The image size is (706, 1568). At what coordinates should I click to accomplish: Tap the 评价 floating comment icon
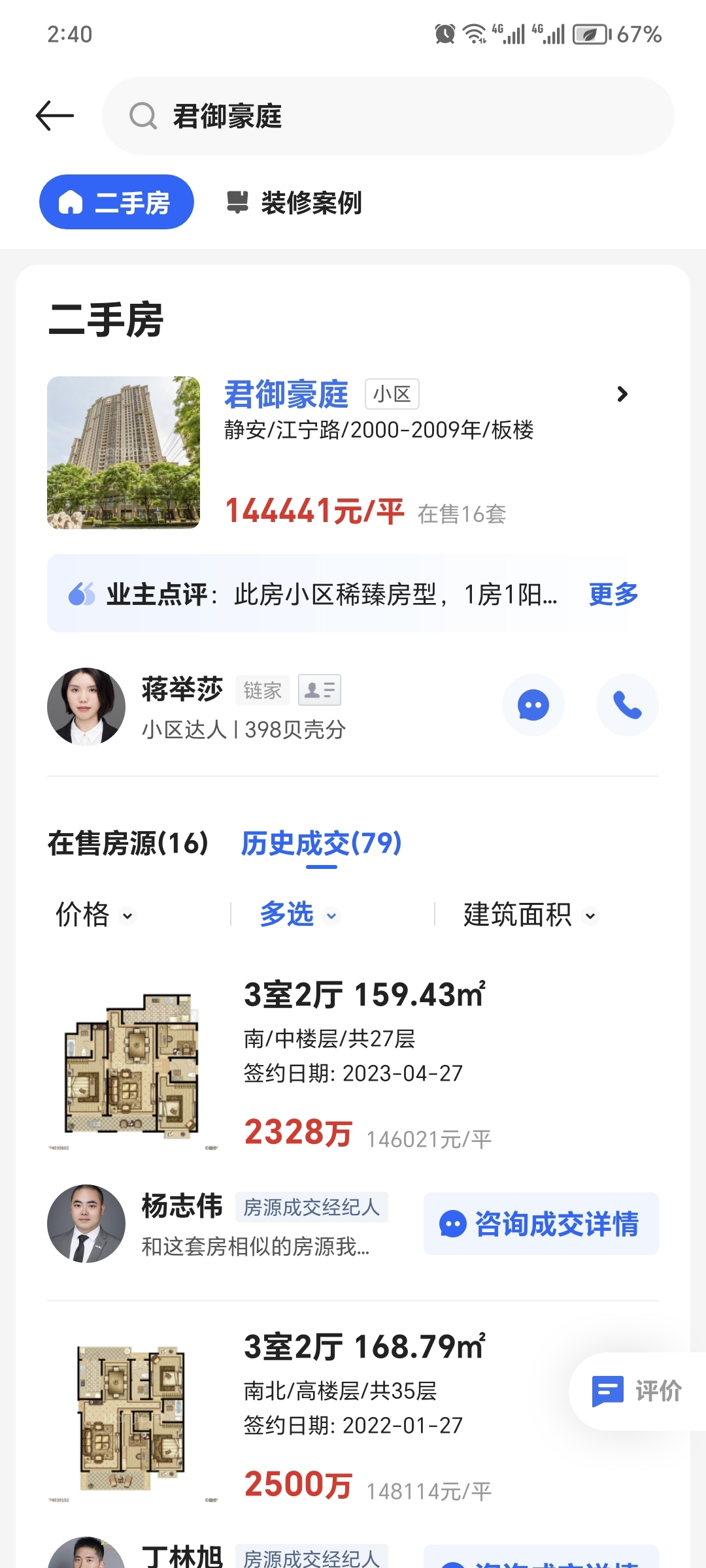click(x=608, y=1392)
